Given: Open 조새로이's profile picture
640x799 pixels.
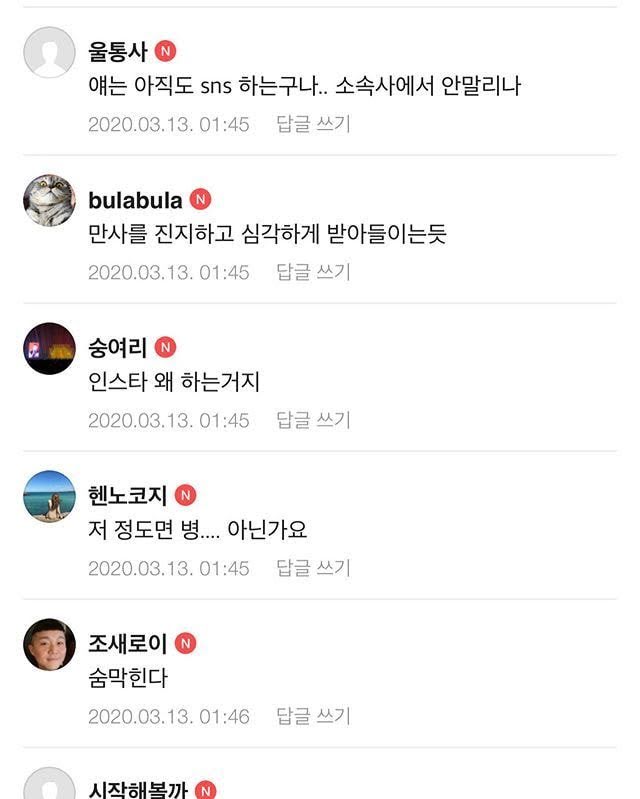Looking at the screenshot, I should coord(49,644).
